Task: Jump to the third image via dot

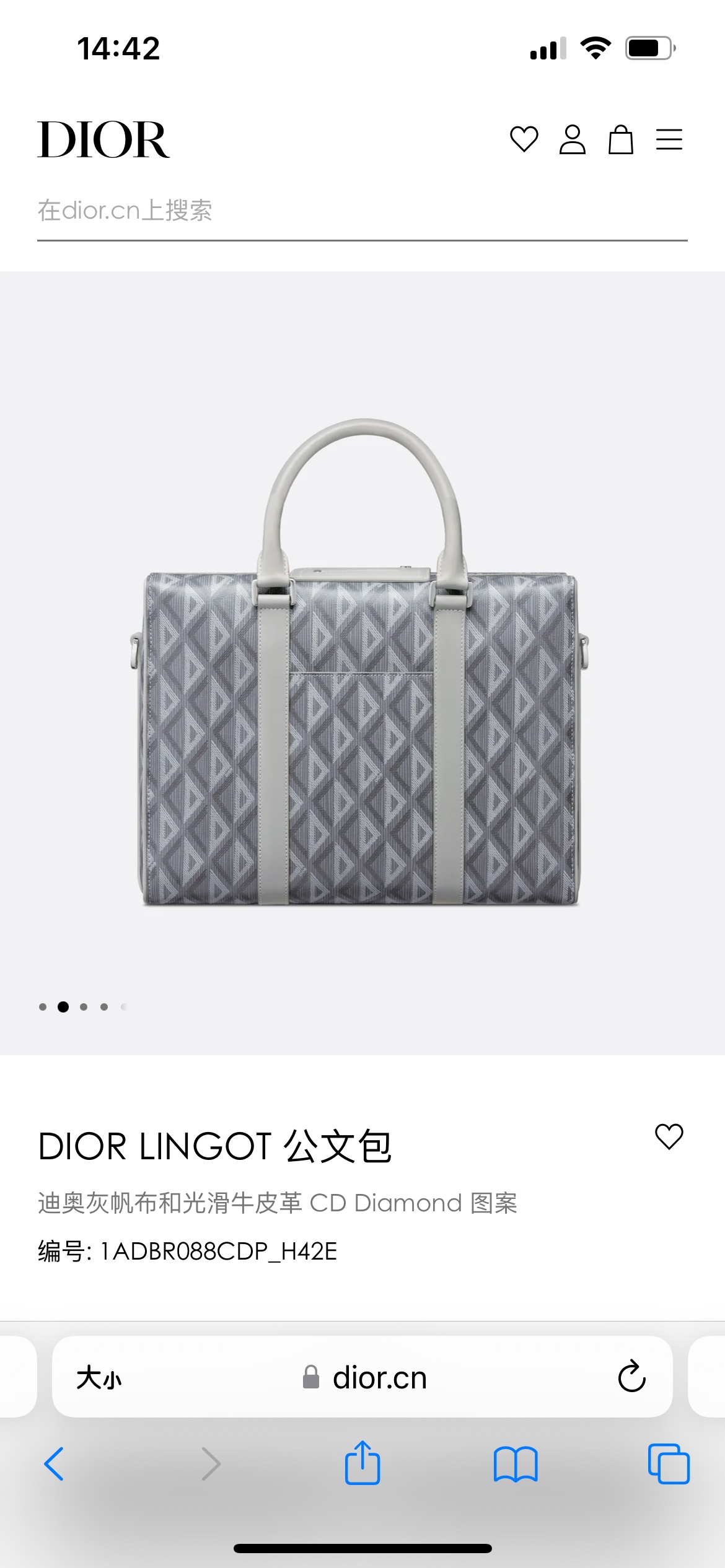Action: tap(84, 1007)
